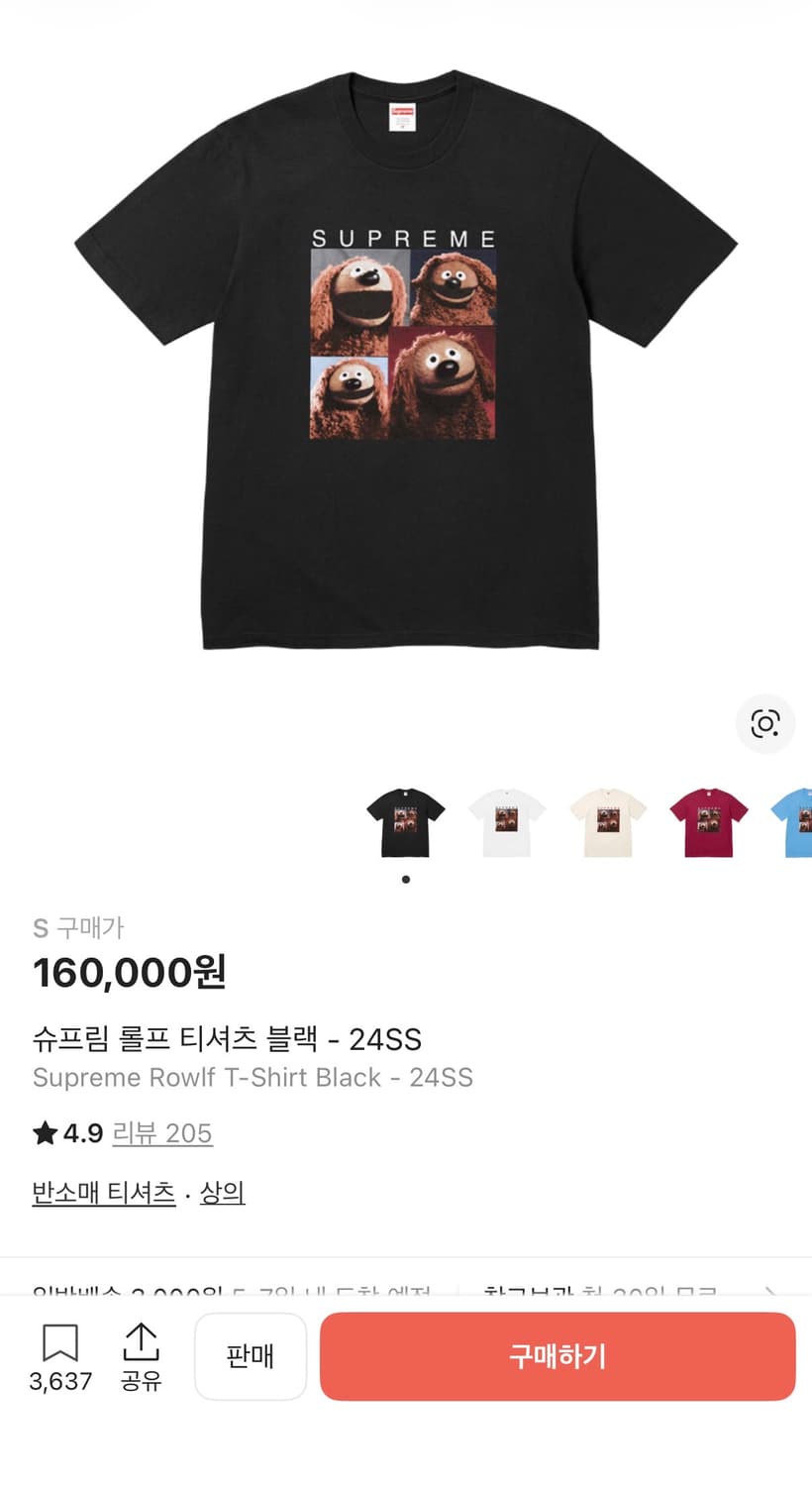Bookmark this product

(61, 1342)
